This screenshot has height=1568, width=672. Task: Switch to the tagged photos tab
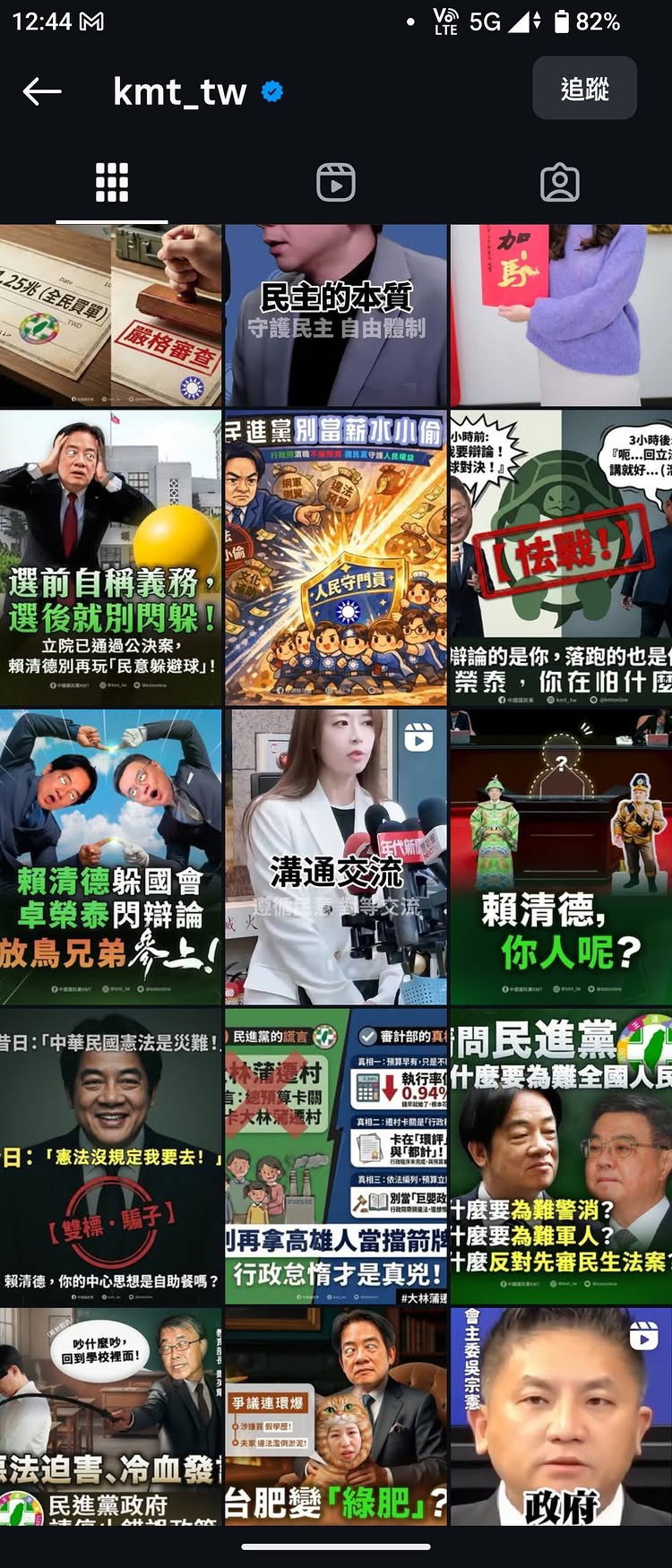(x=560, y=183)
